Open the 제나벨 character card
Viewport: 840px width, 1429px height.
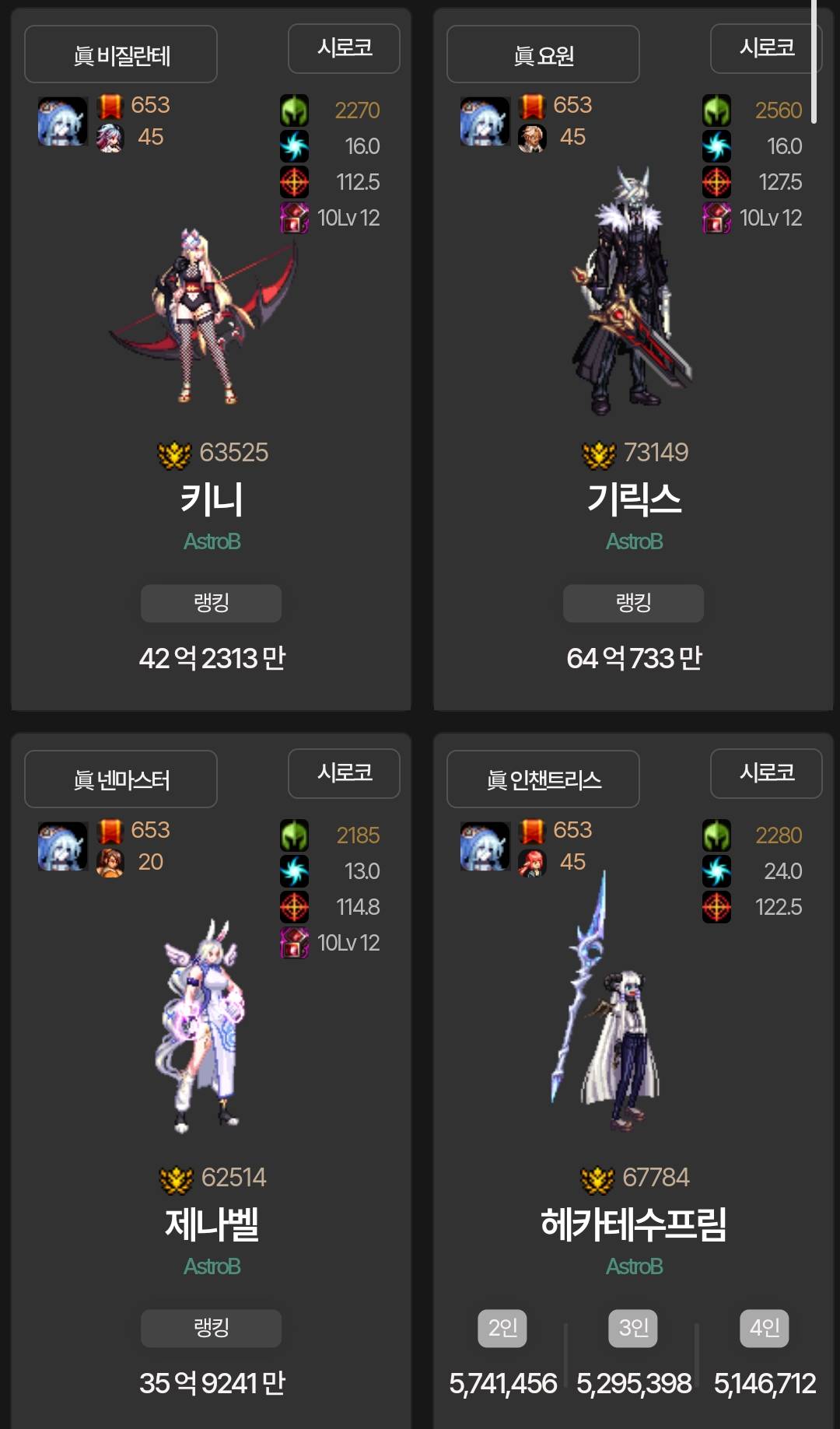point(211,1224)
